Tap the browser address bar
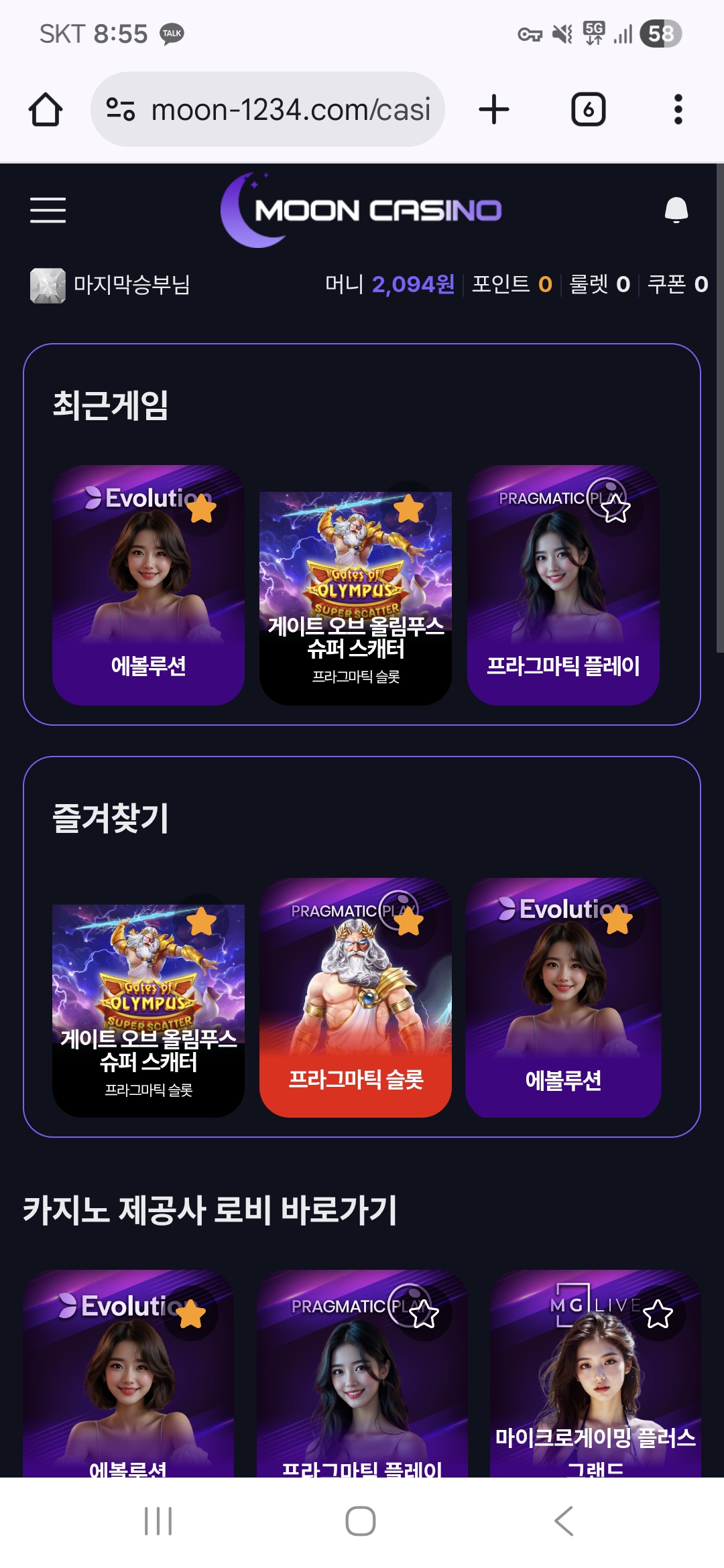The width and height of the screenshot is (724, 1568). 268,109
